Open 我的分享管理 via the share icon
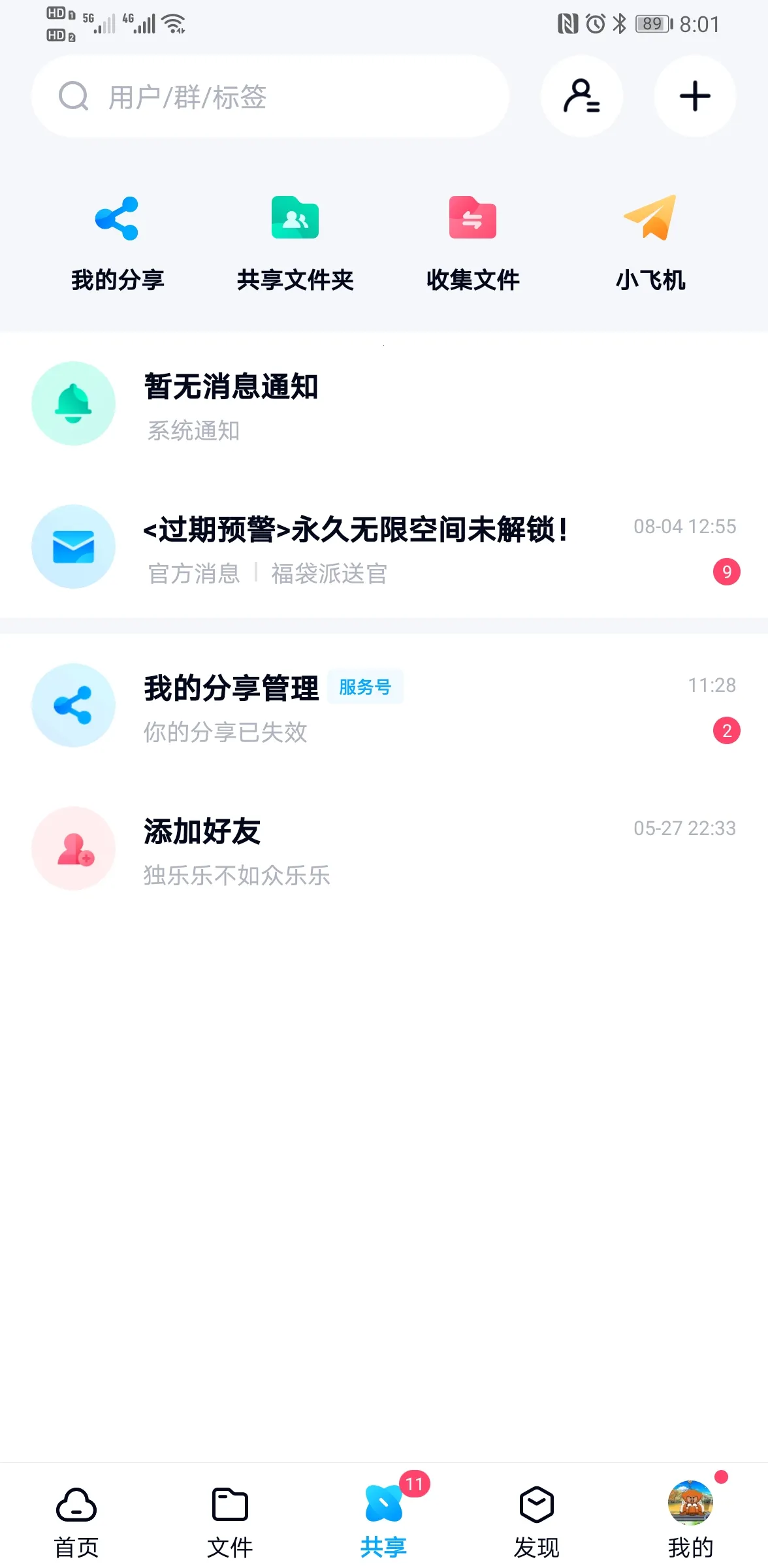The height and width of the screenshot is (1568, 768). (74, 705)
